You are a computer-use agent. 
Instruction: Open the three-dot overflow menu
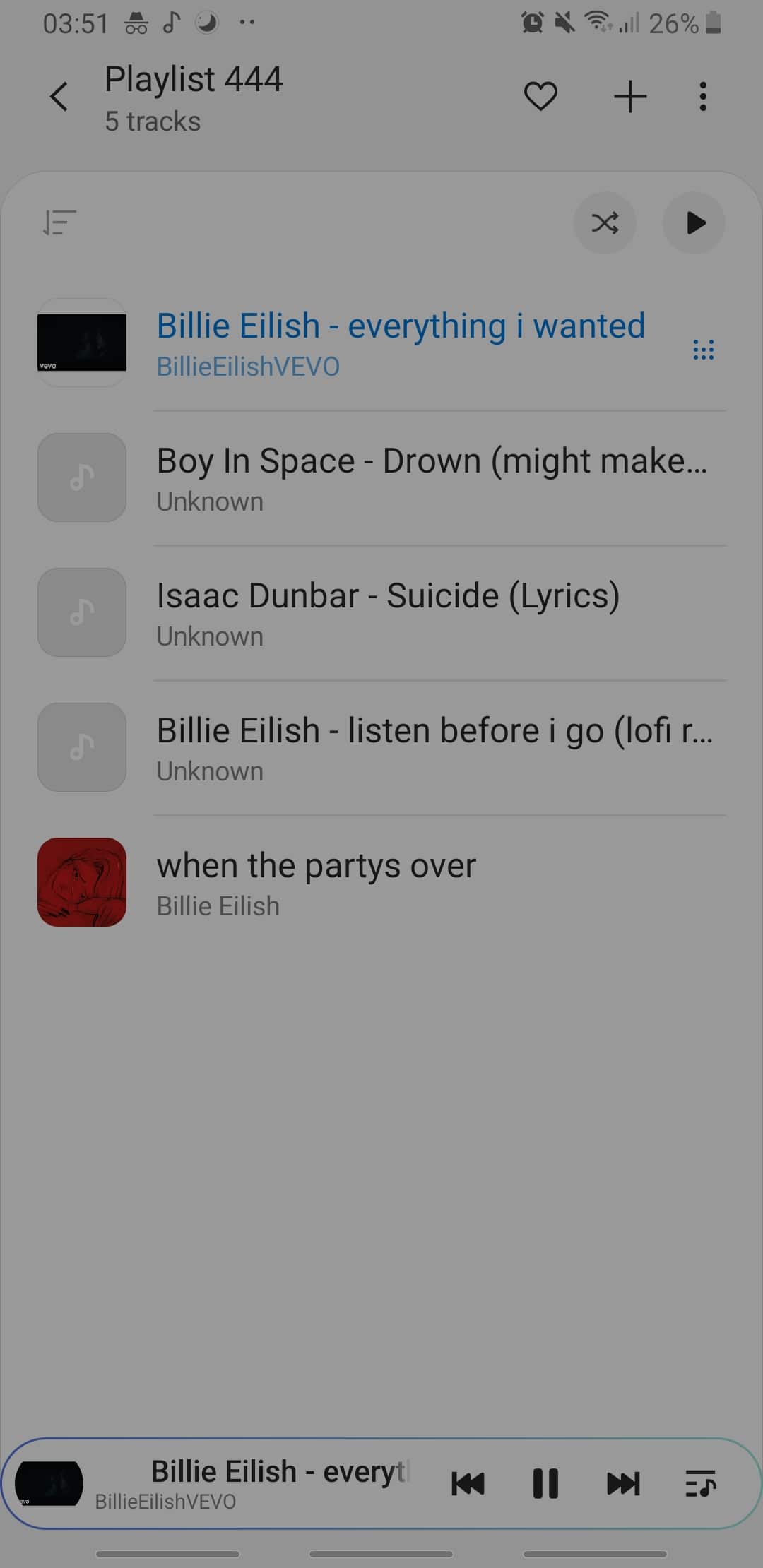point(703,97)
